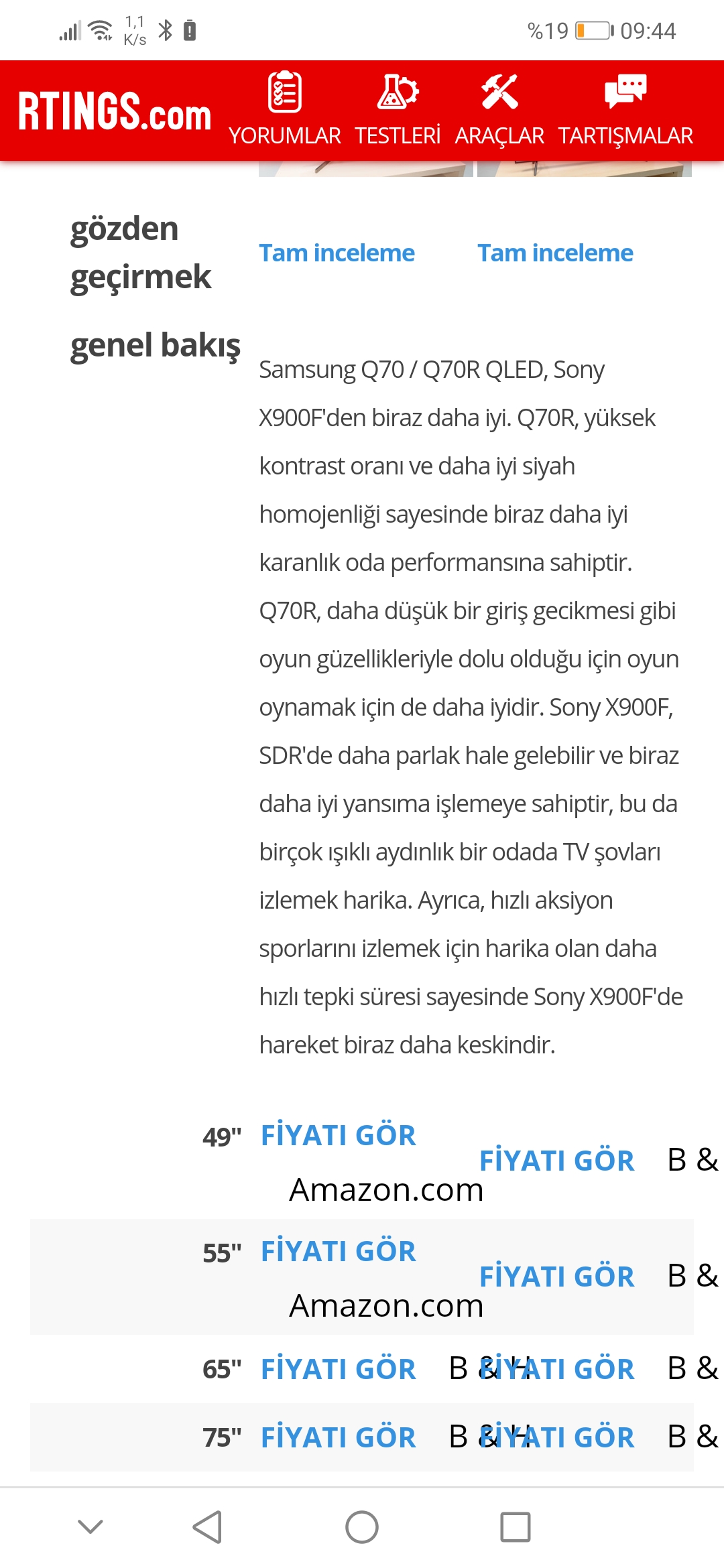Open the second Tam inceleme link
Image resolution: width=724 pixels, height=1568 pixels.
(555, 253)
